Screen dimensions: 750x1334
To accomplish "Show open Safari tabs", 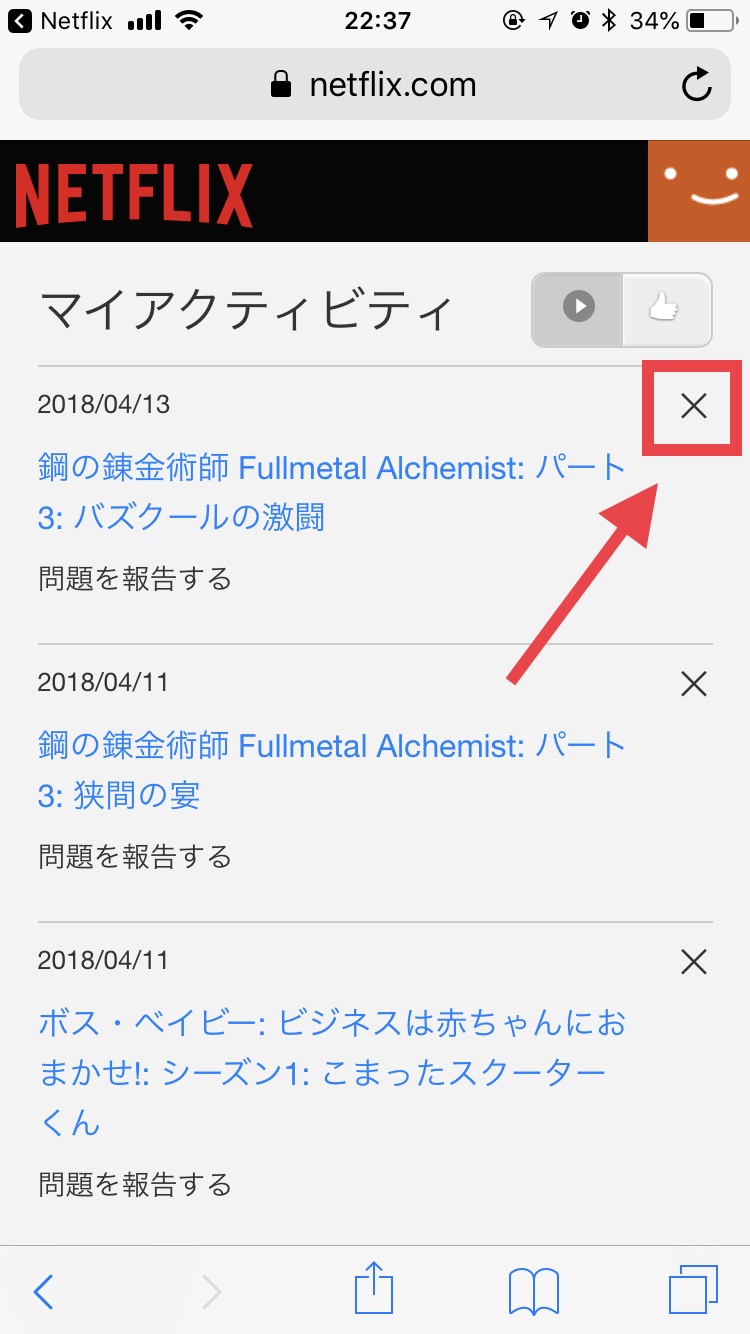I will tap(693, 1290).
